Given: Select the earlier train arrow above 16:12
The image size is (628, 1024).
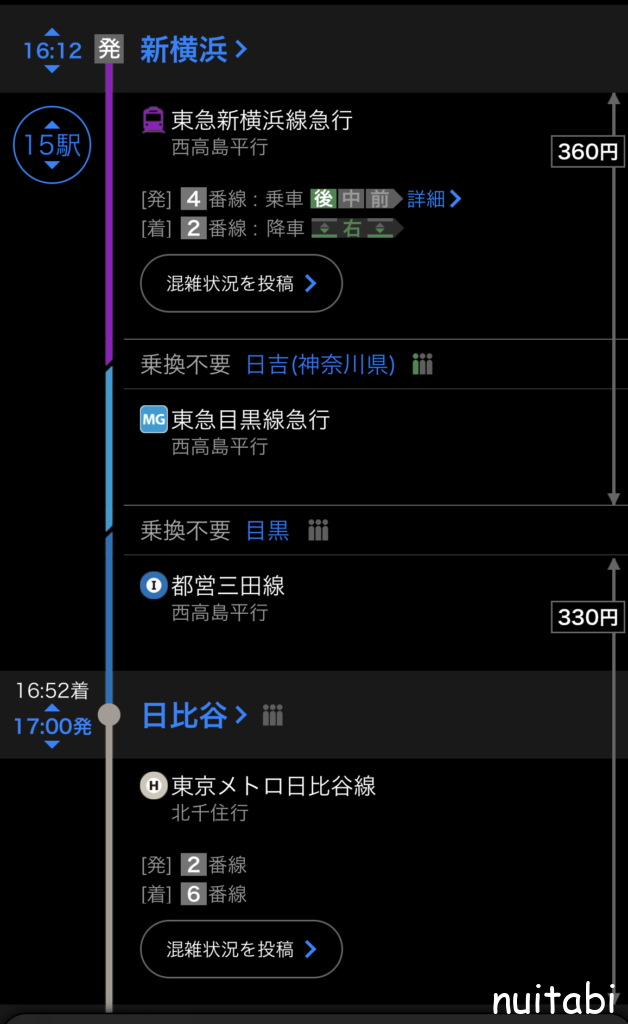Looking at the screenshot, I should pyautogui.click(x=52, y=32).
